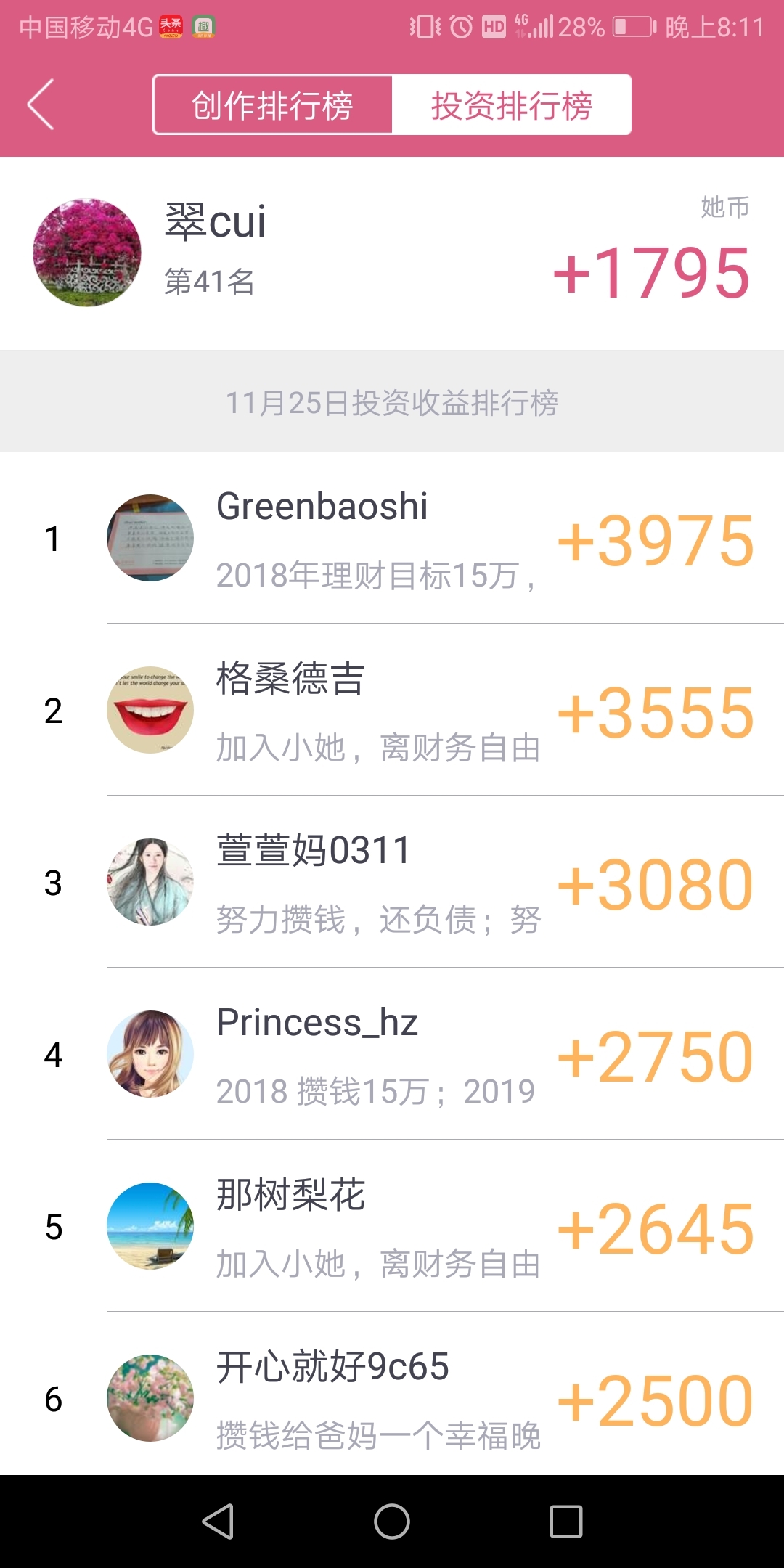Go back using the top-left arrow

pyautogui.click(x=41, y=105)
